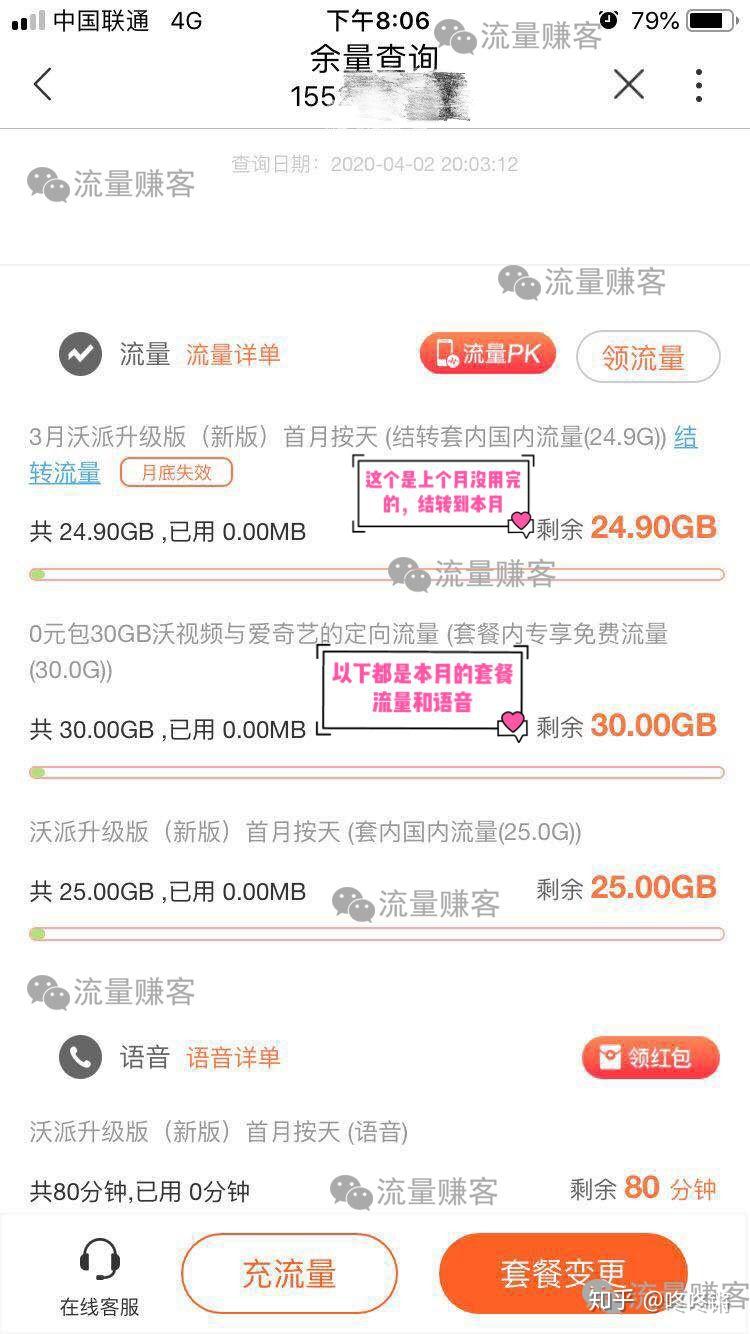Tap the back arrow at top left
Viewport: 750px width, 1334px height.
[x=42, y=85]
